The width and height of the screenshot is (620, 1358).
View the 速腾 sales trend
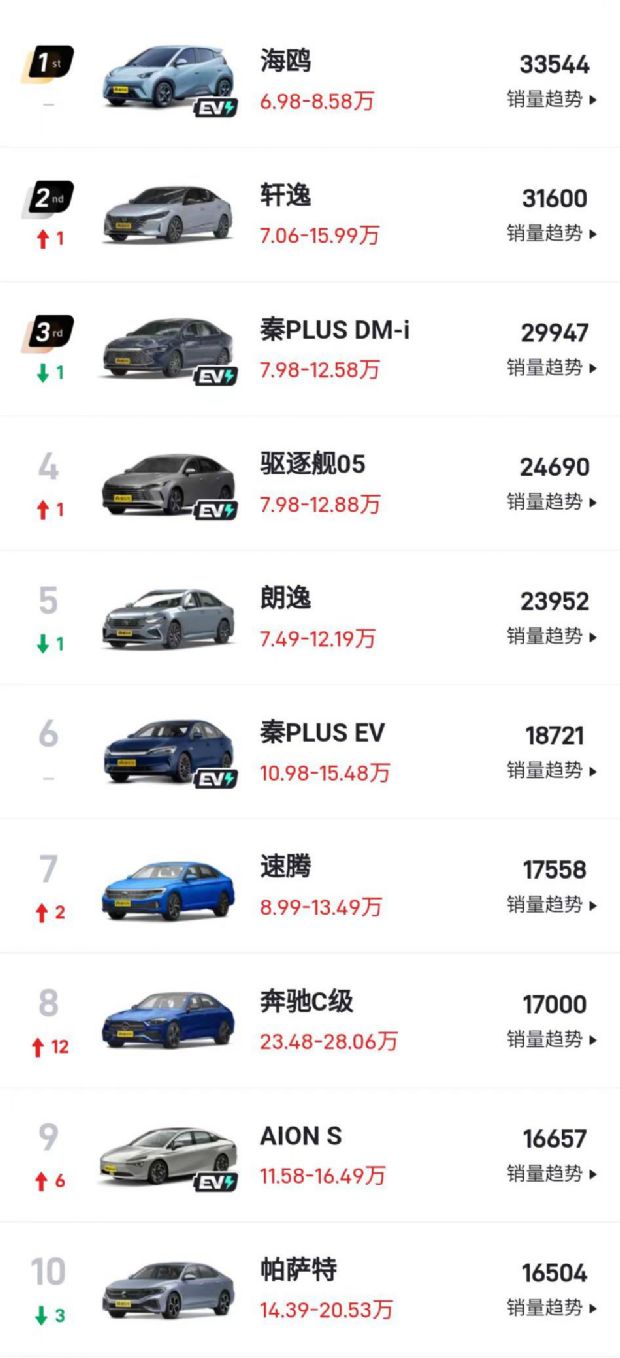pyautogui.click(x=551, y=905)
